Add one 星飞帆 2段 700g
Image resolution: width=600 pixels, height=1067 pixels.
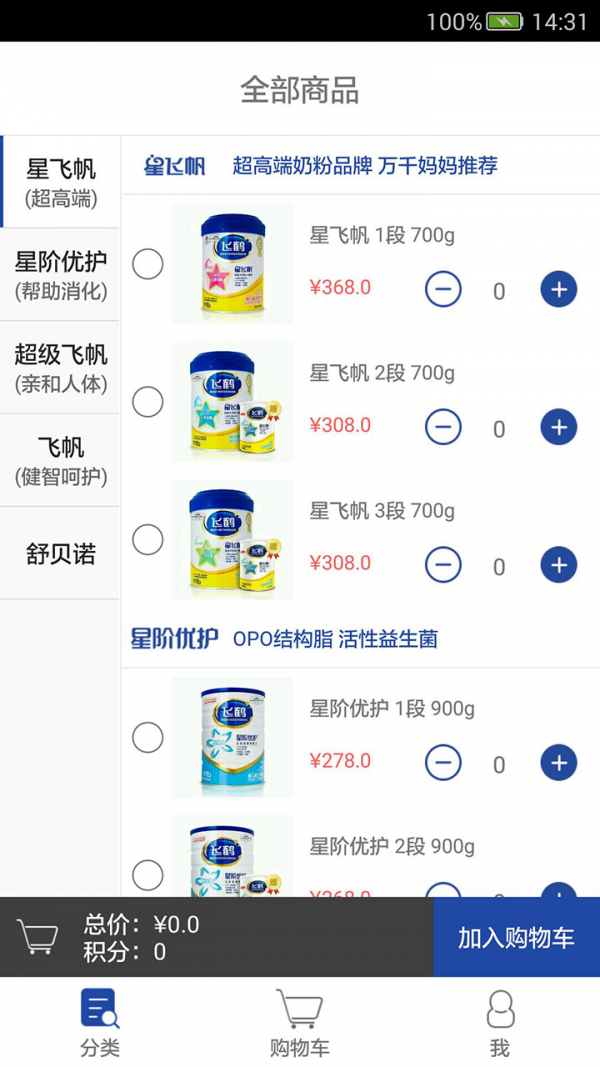[559, 428]
